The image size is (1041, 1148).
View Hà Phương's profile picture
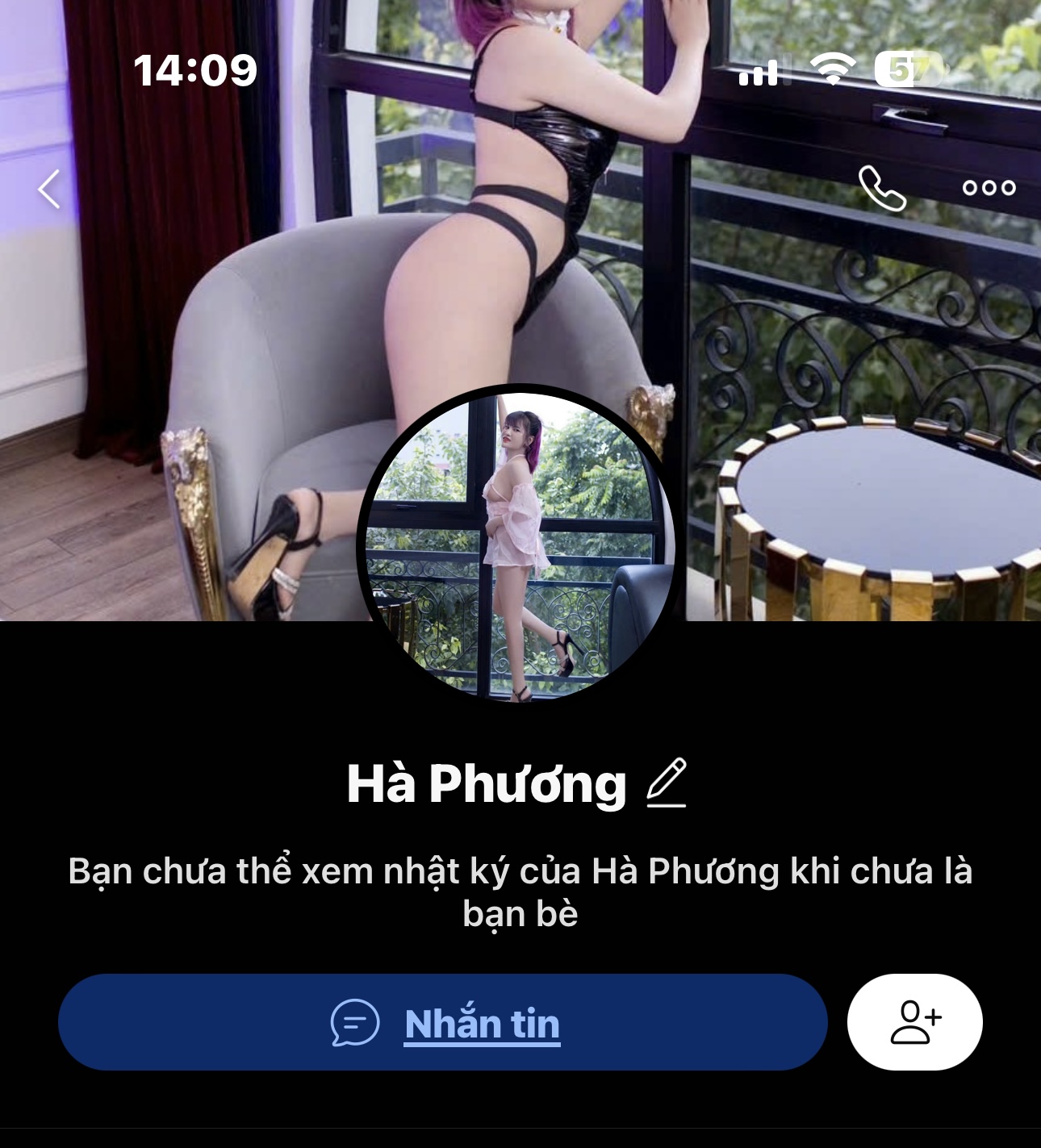[519, 545]
